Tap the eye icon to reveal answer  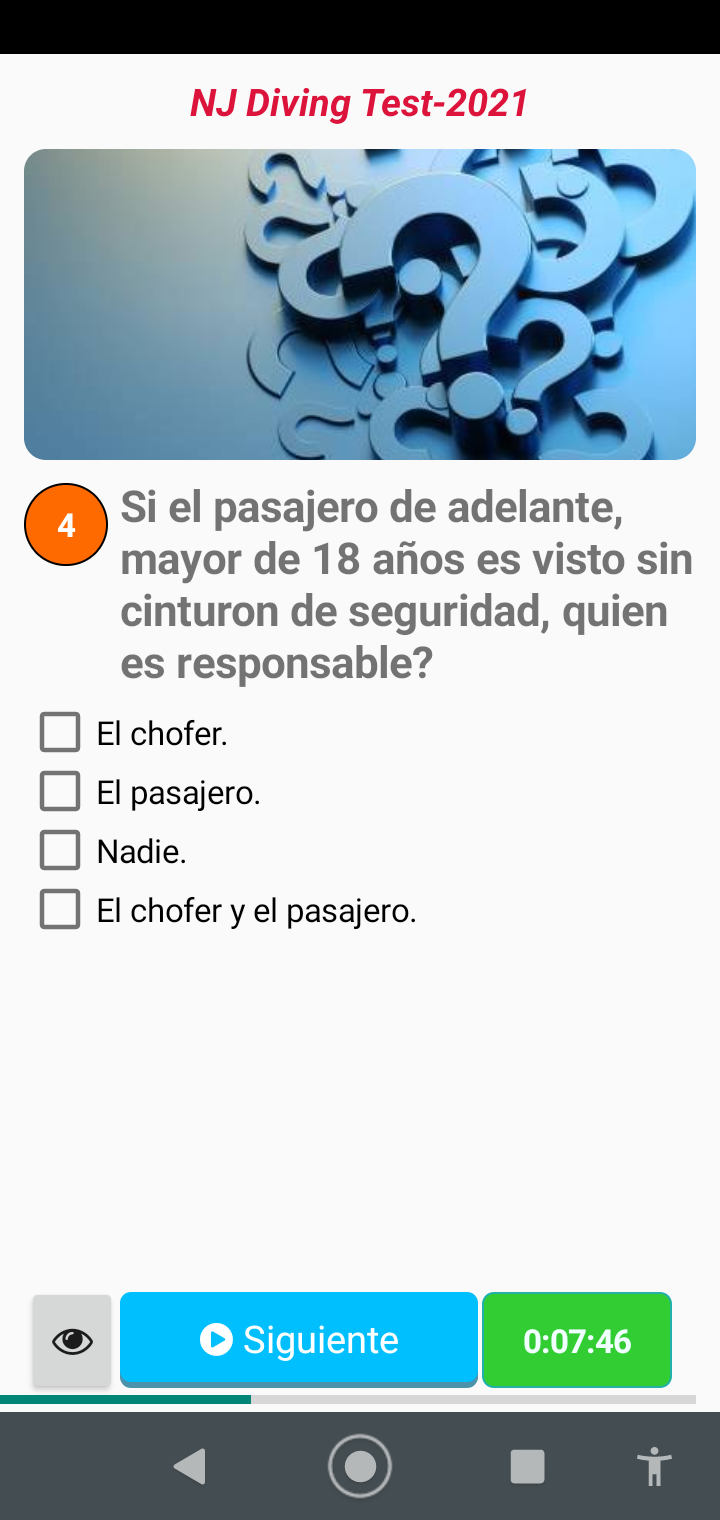click(x=72, y=1341)
